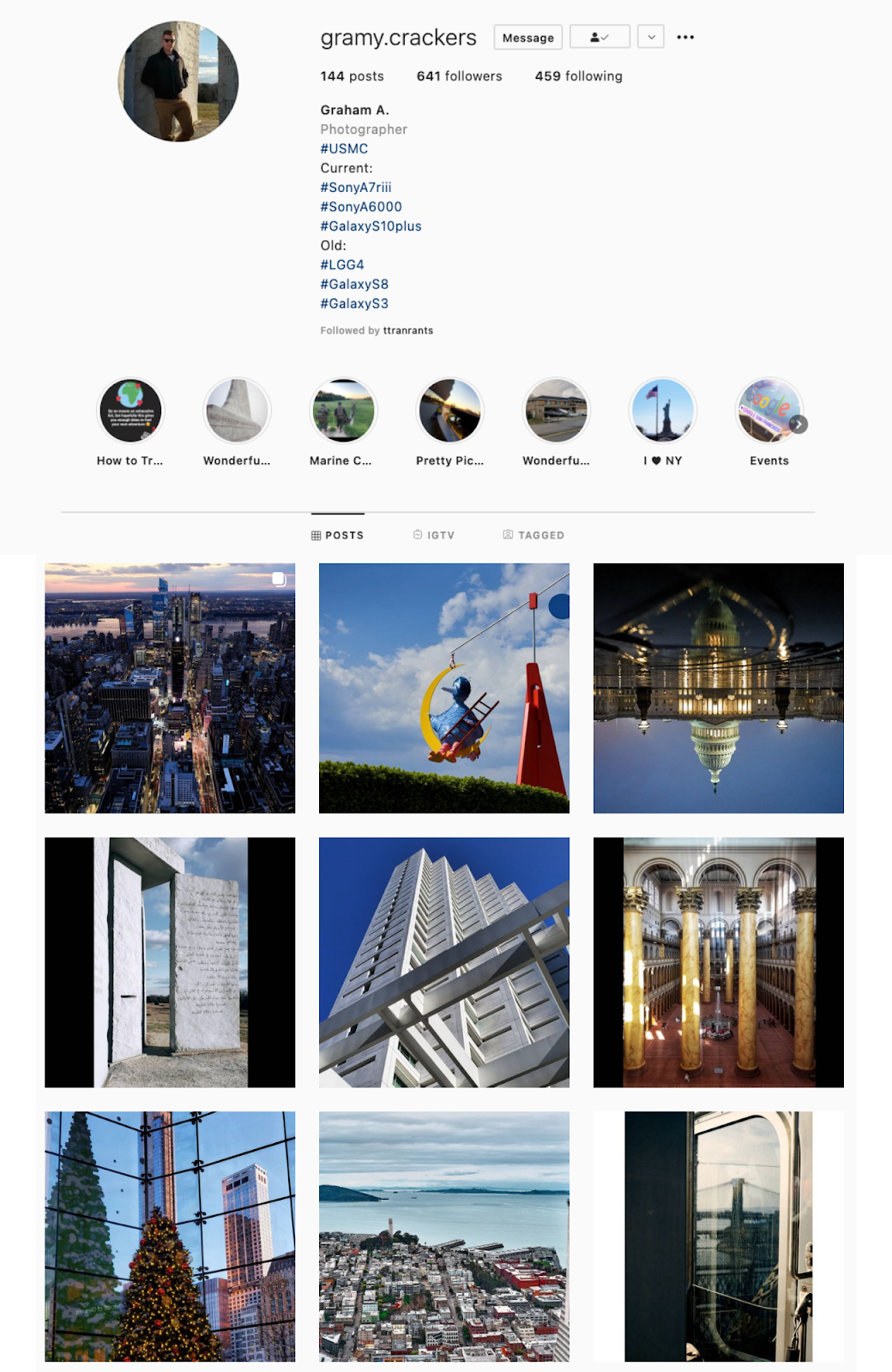
Task: Click the Message button
Action: click(x=527, y=37)
